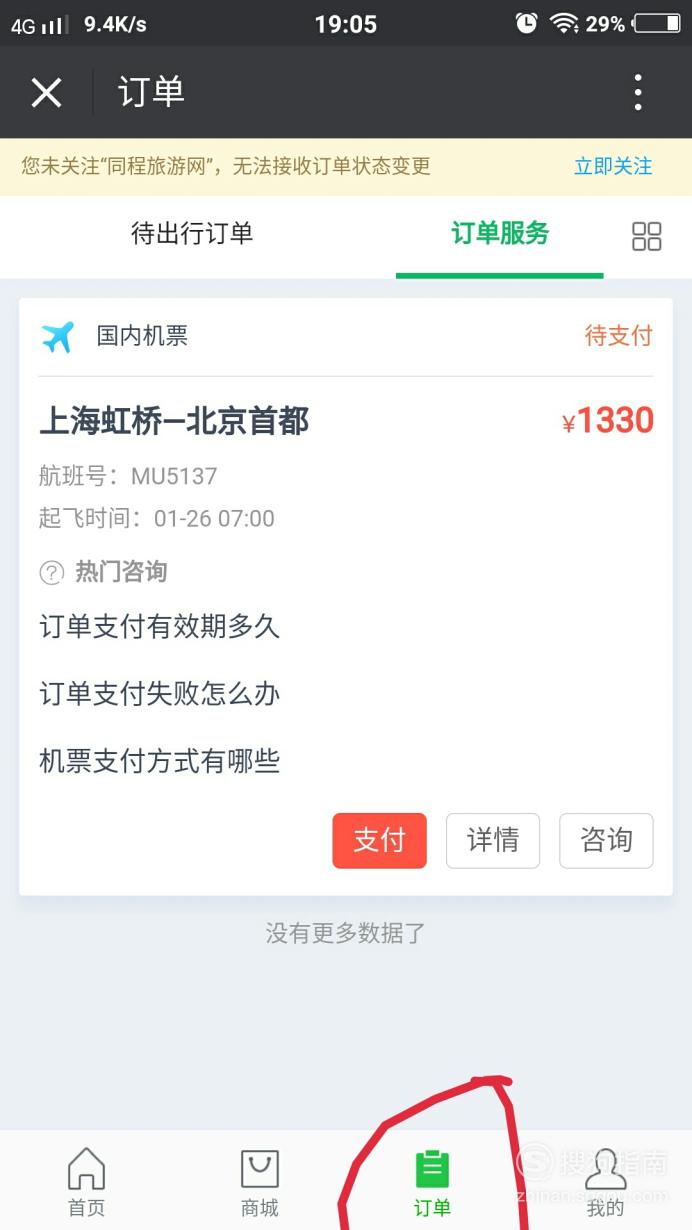This screenshot has height=1230, width=692.
Task: Open FAQ 机票支付方式有哪些
Action: 159,761
